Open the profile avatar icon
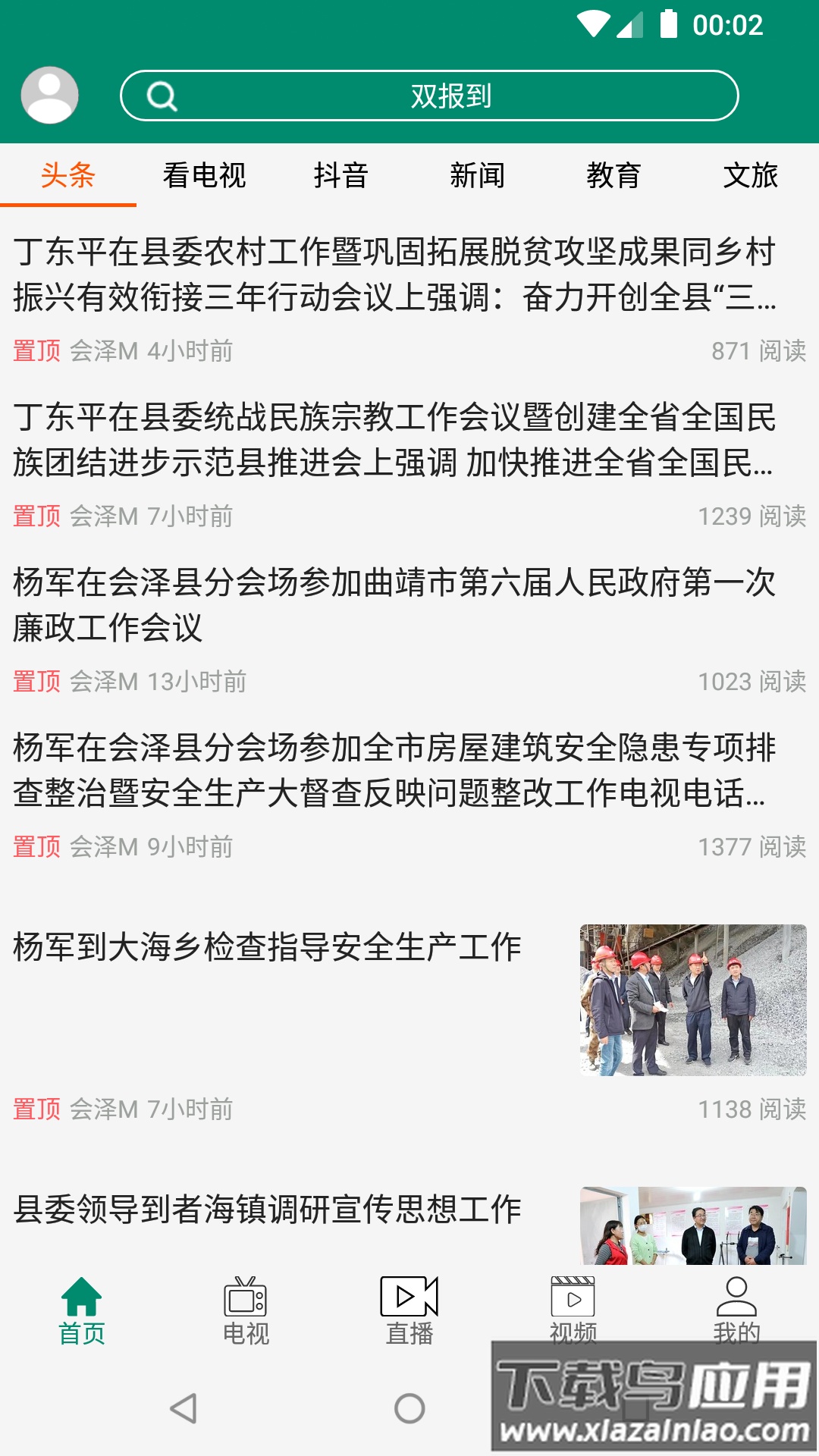 click(49, 96)
